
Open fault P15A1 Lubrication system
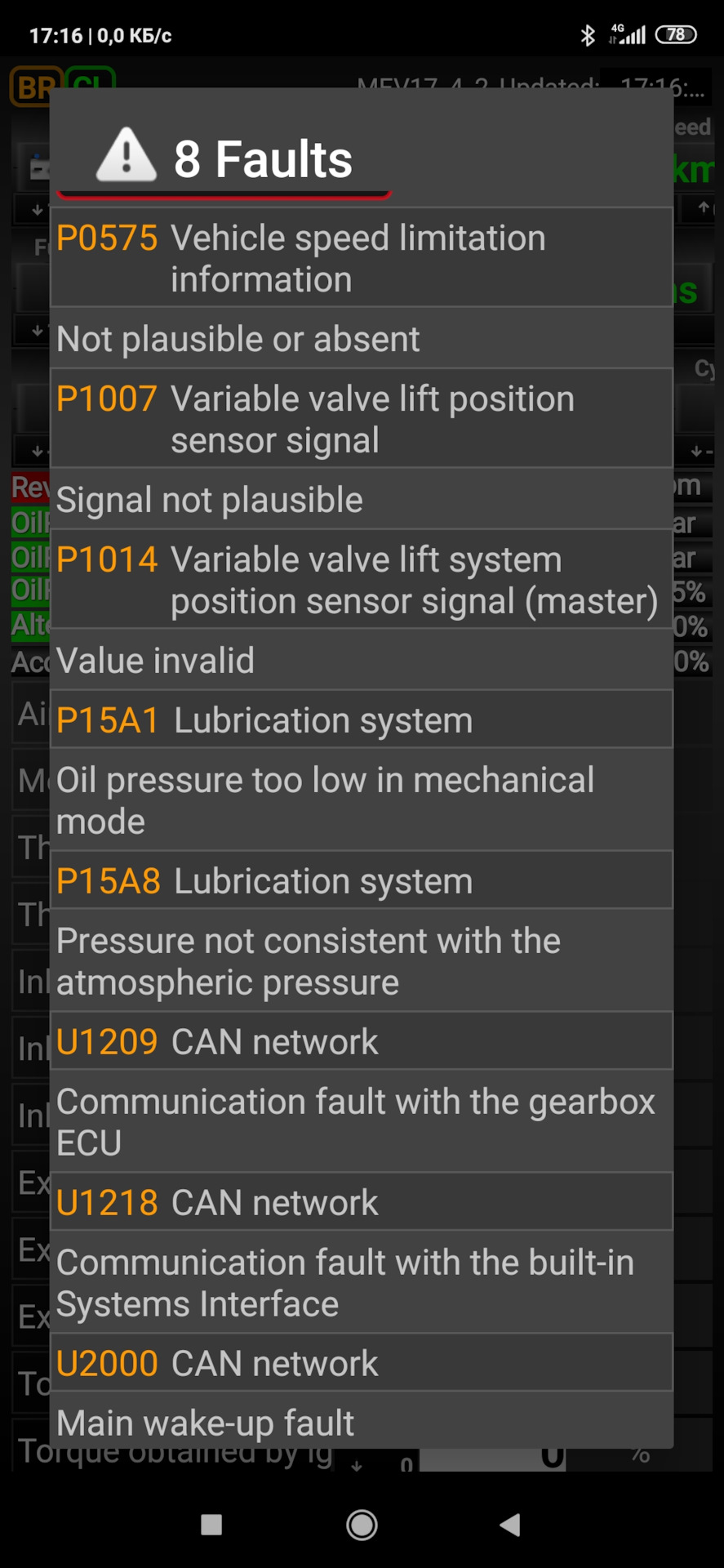click(361, 720)
